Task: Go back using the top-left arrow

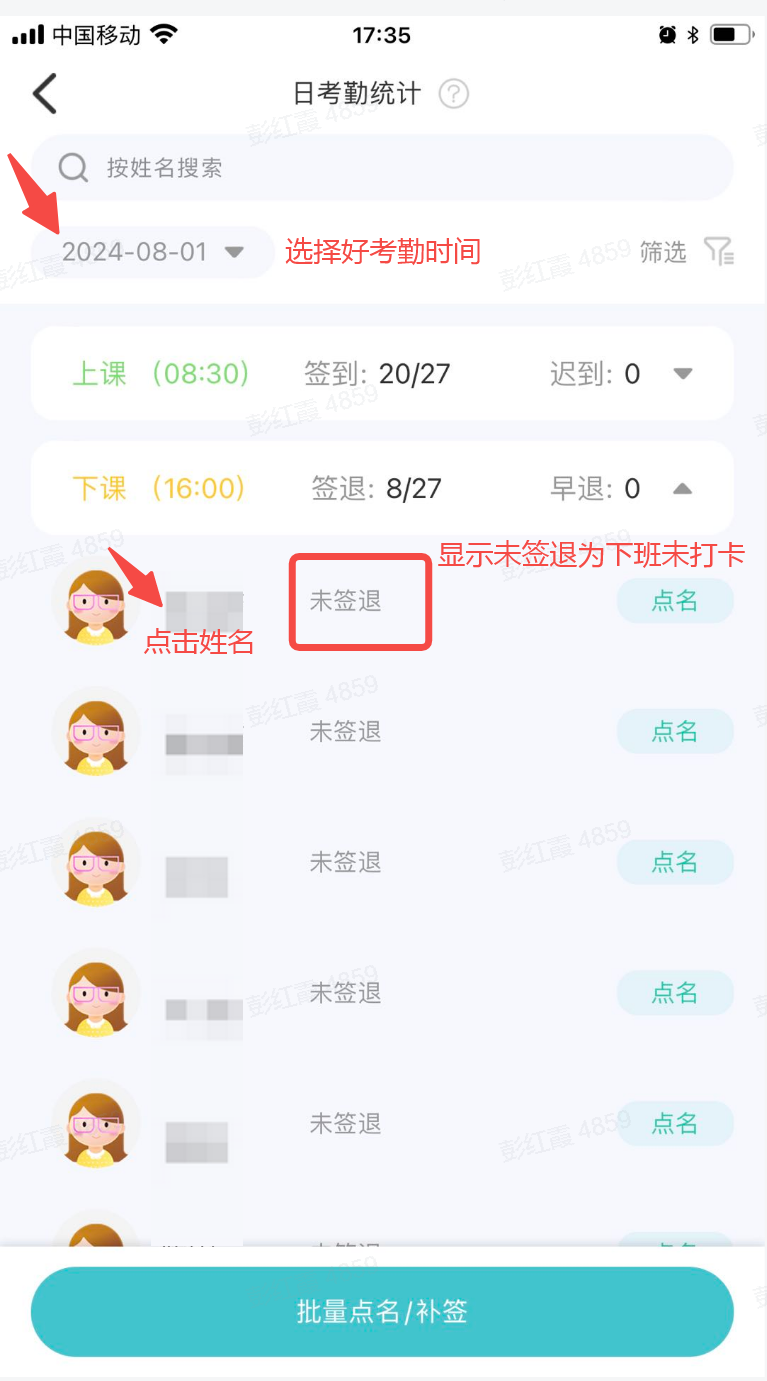Action: tap(45, 94)
